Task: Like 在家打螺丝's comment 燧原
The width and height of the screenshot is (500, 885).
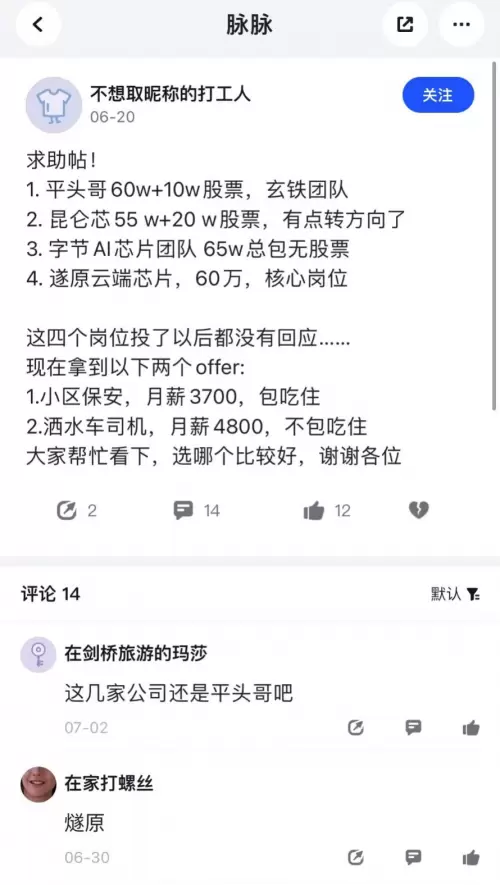Action: [x=471, y=858]
